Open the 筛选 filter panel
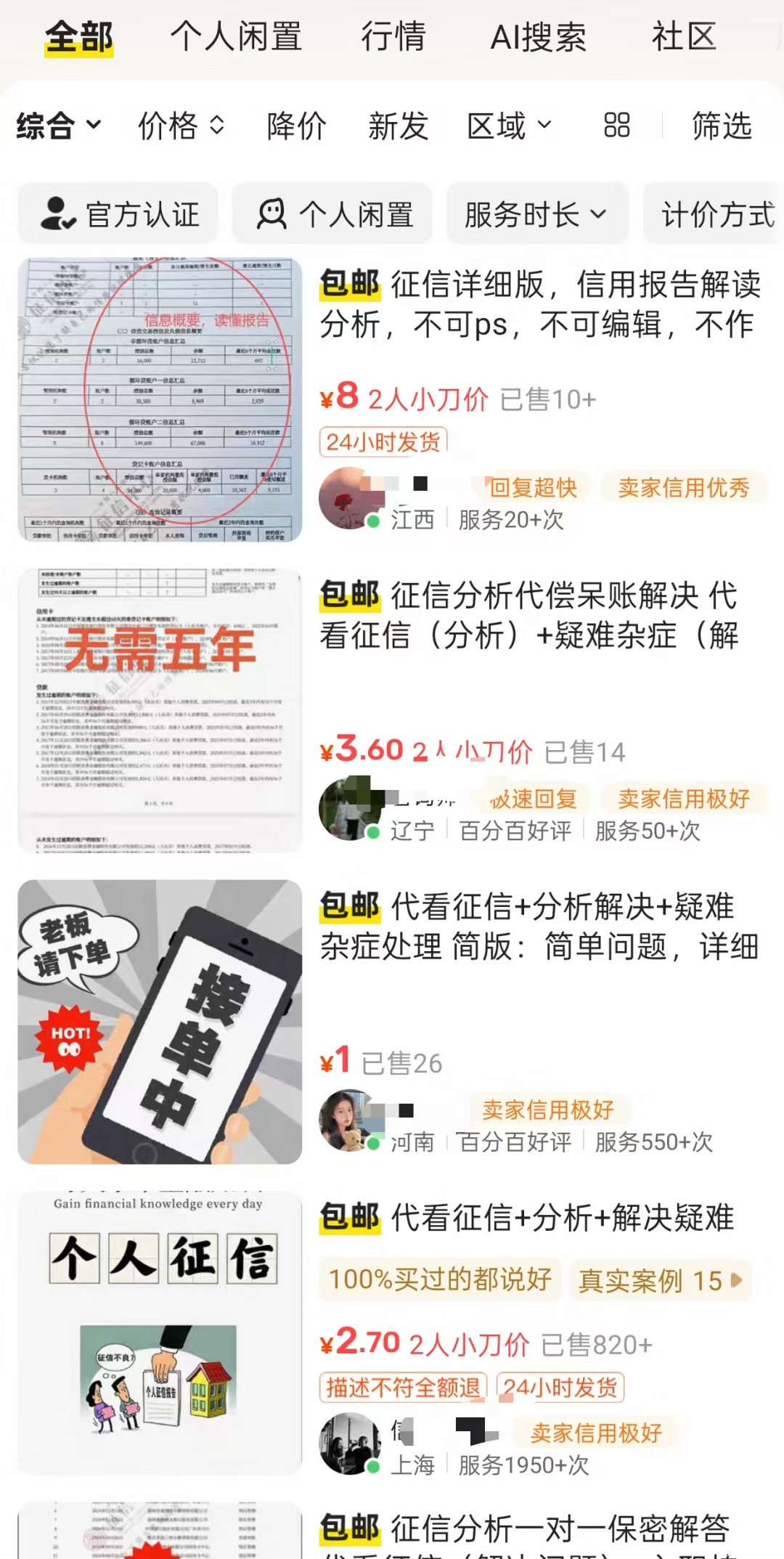Screen dimensions: 784x1559 pyautogui.click(x=721, y=126)
